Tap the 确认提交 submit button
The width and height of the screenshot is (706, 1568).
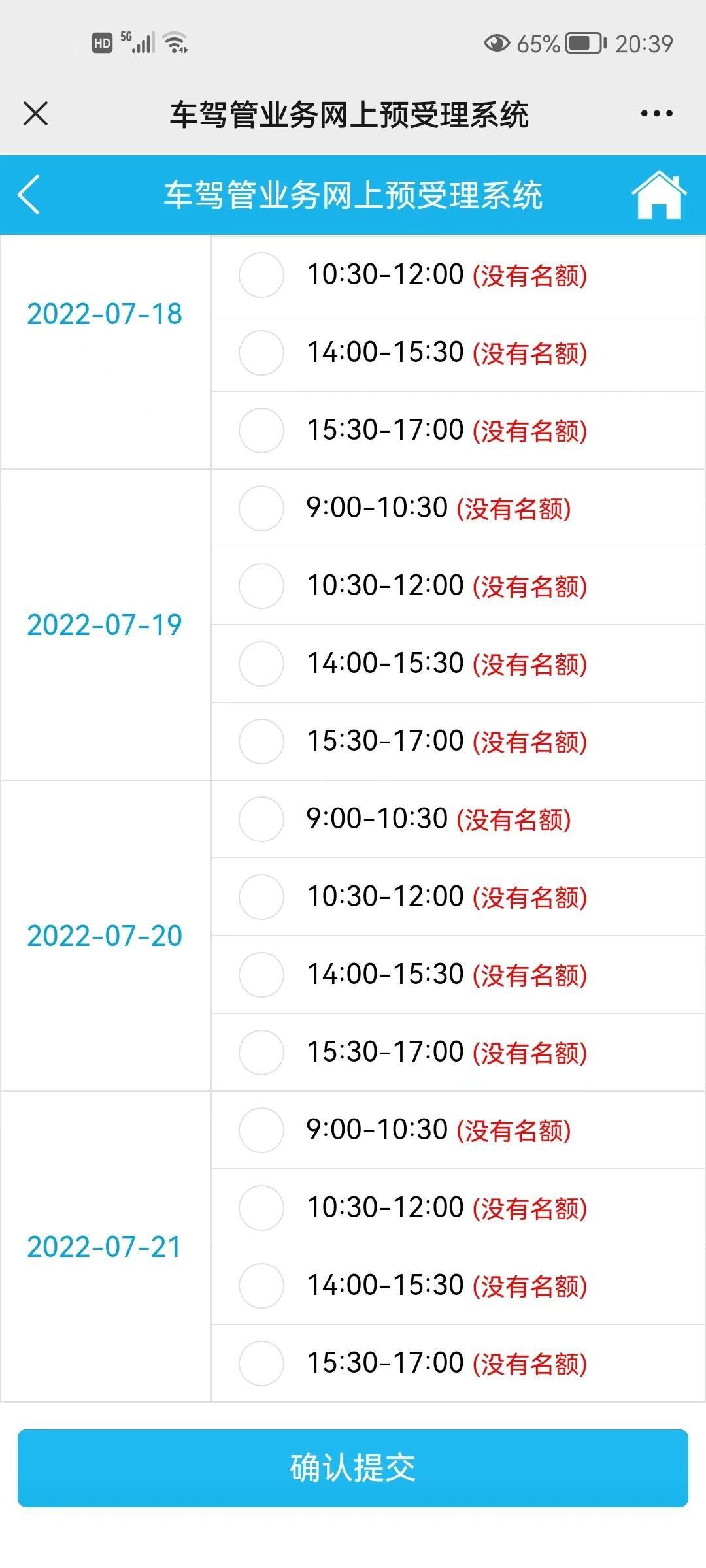353,1468
